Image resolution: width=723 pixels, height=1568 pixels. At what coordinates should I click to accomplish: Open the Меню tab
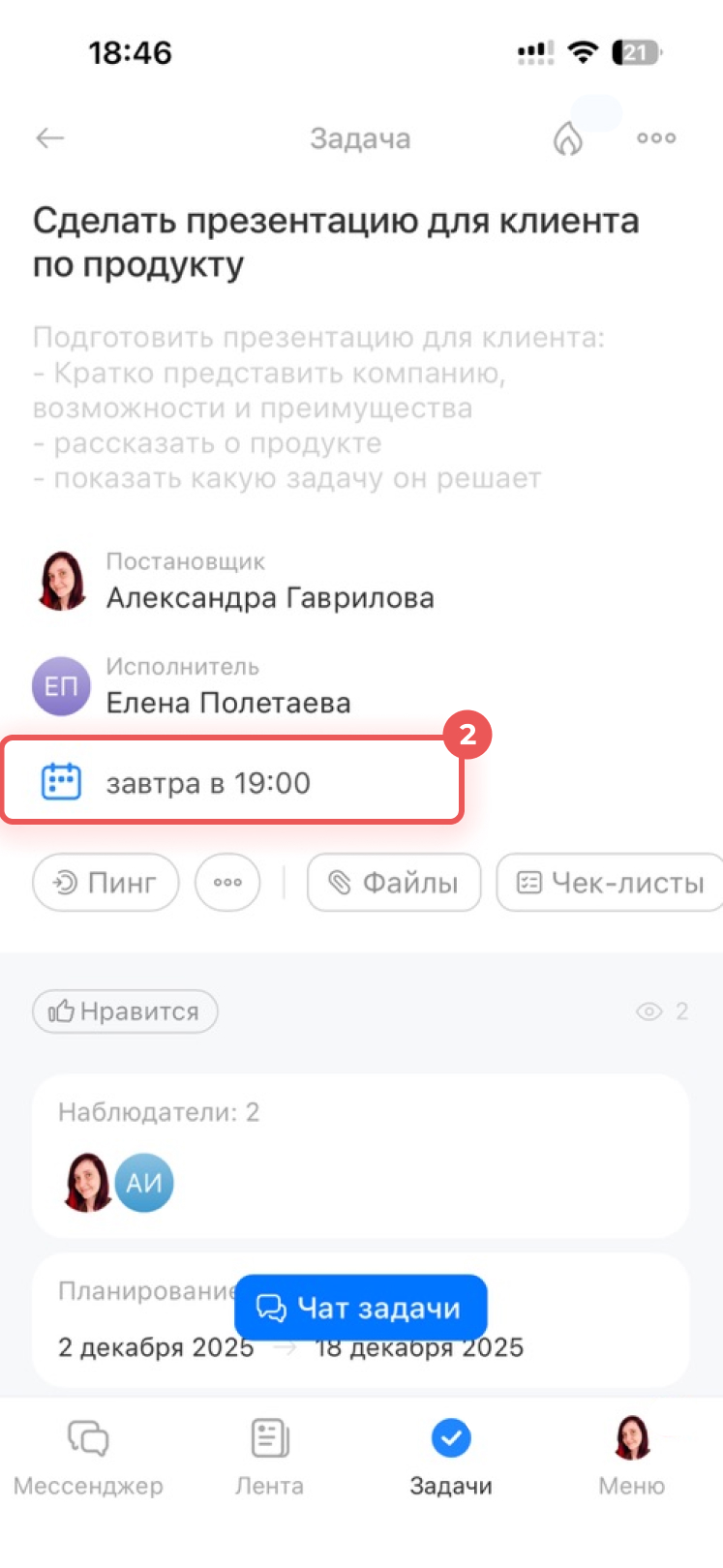tap(632, 1458)
